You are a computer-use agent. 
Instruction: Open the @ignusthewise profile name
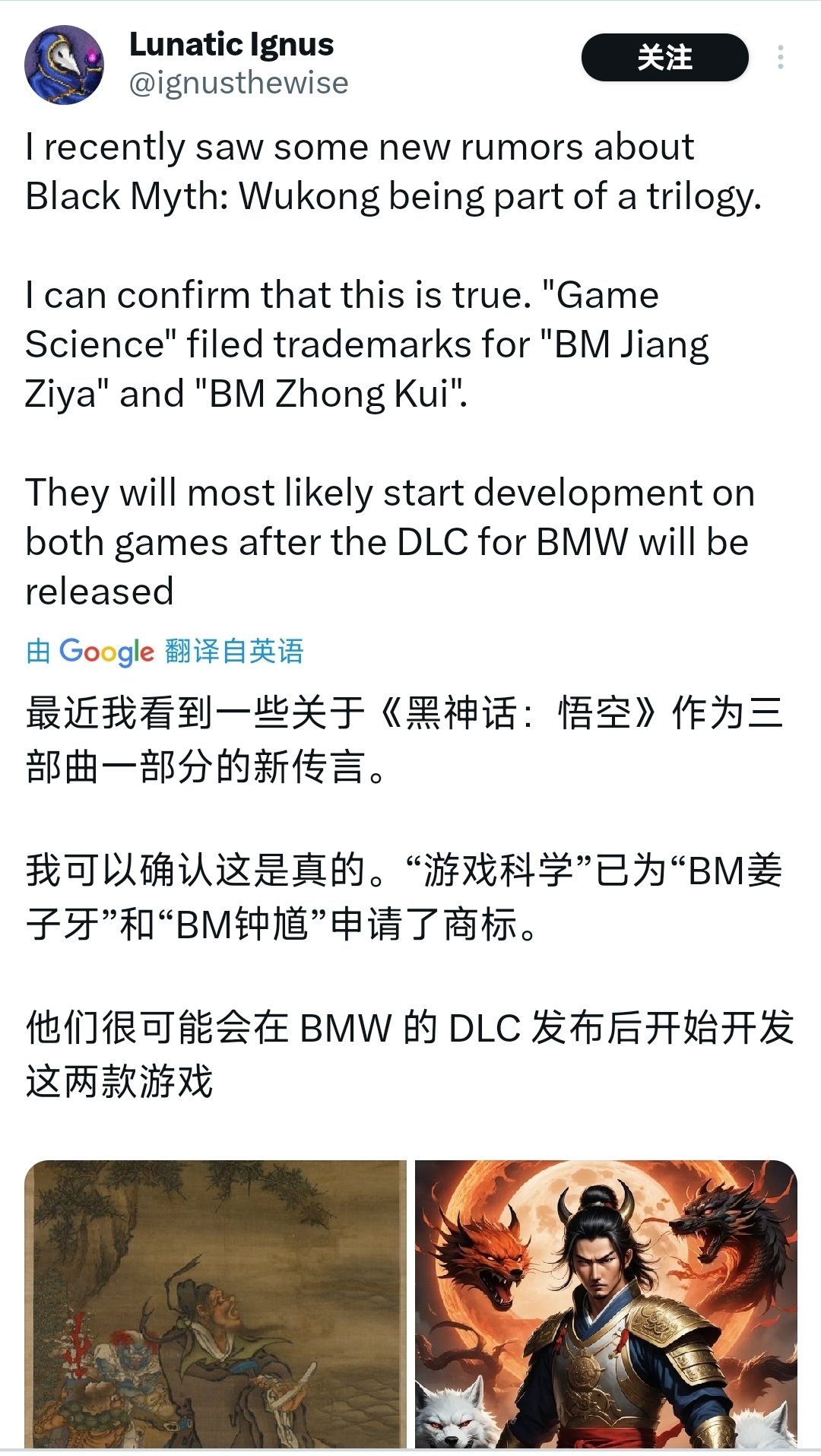coord(238,82)
